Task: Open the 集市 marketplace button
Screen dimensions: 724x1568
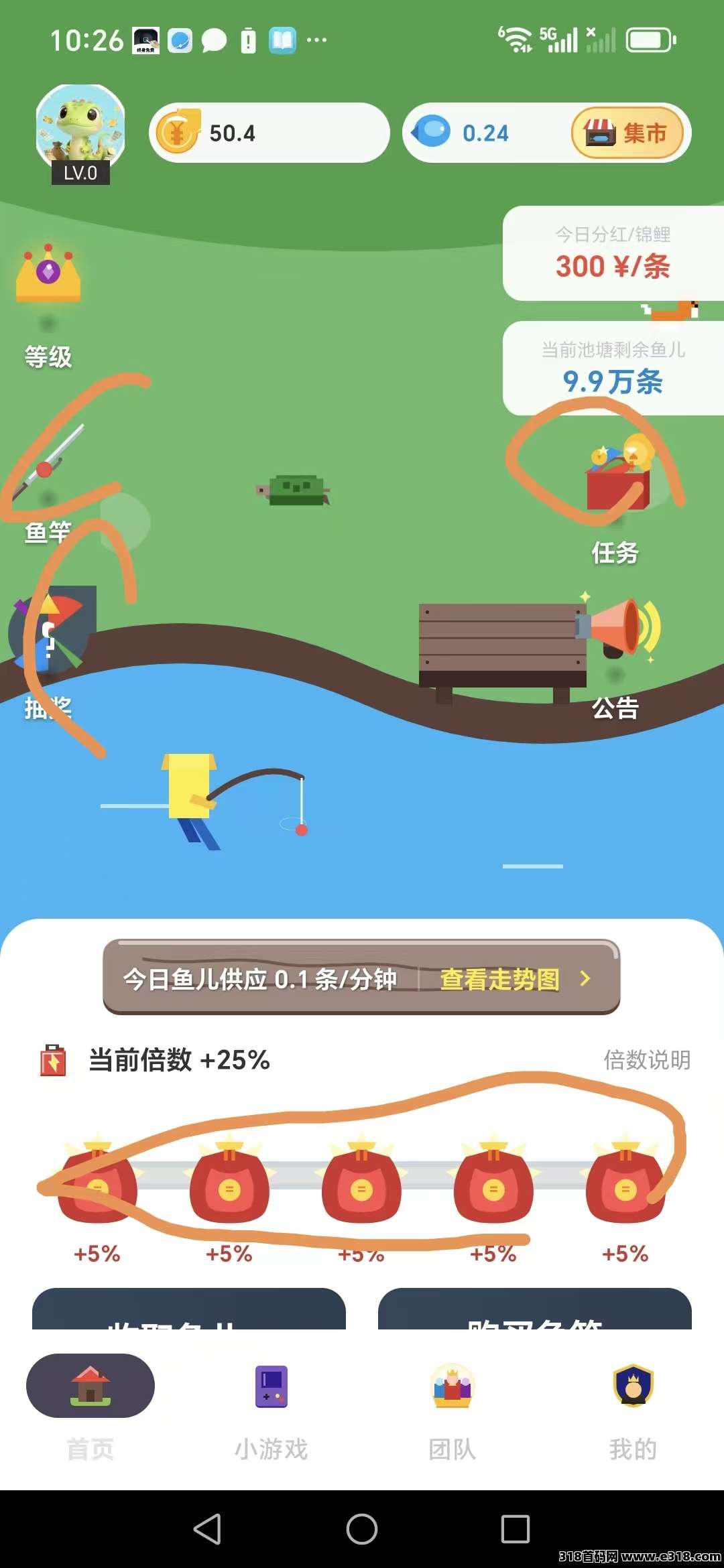Action: pyautogui.click(x=627, y=133)
